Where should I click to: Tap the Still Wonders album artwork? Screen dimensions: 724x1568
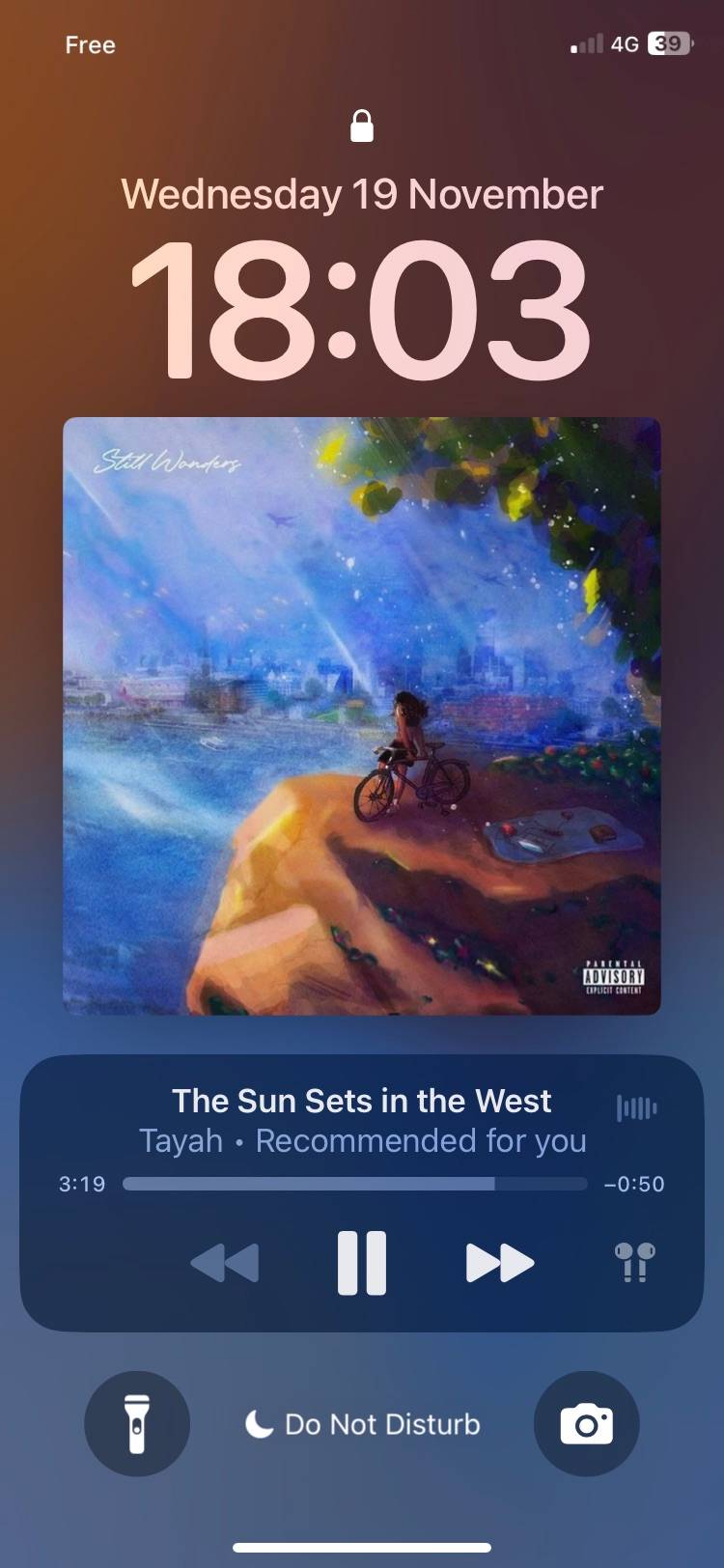362,715
